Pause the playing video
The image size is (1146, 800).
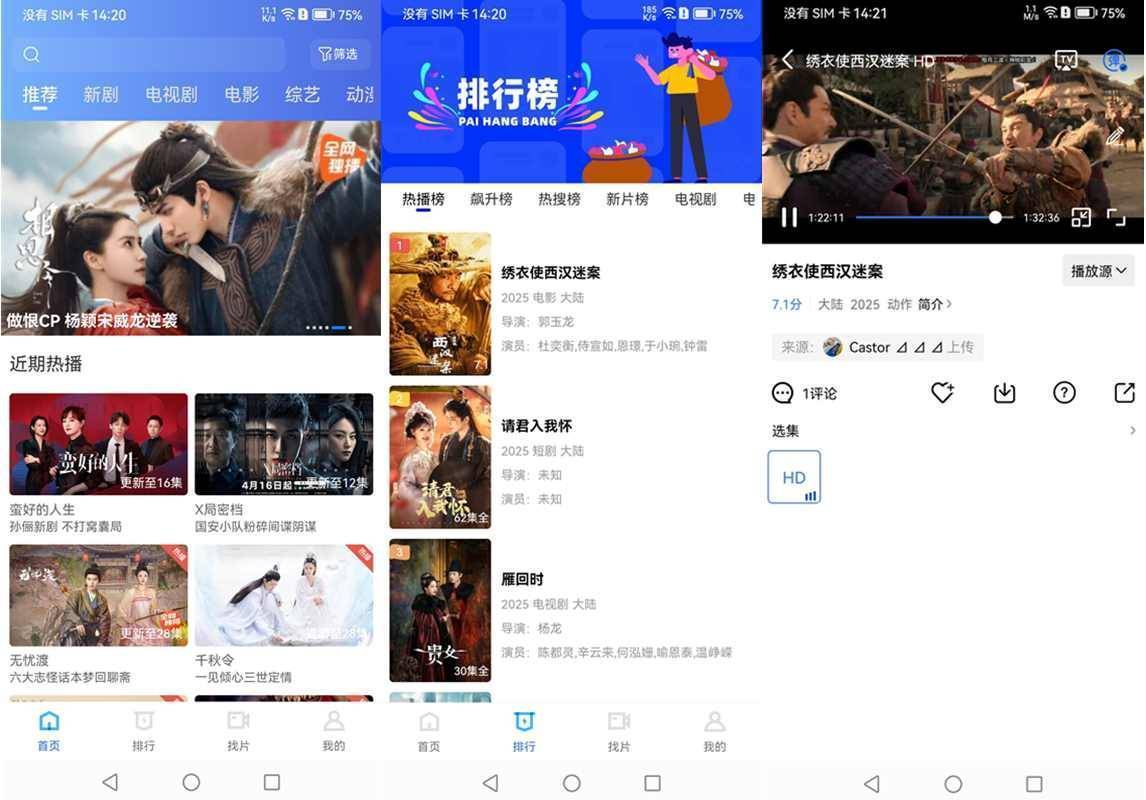(x=789, y=218)
